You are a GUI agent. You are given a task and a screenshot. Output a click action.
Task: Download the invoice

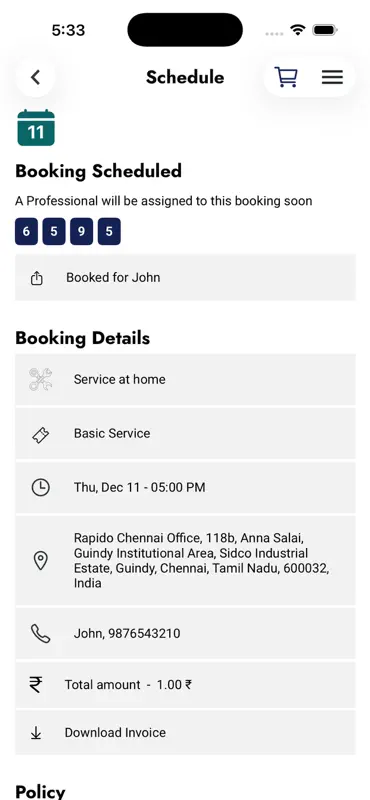click(185, 733)
